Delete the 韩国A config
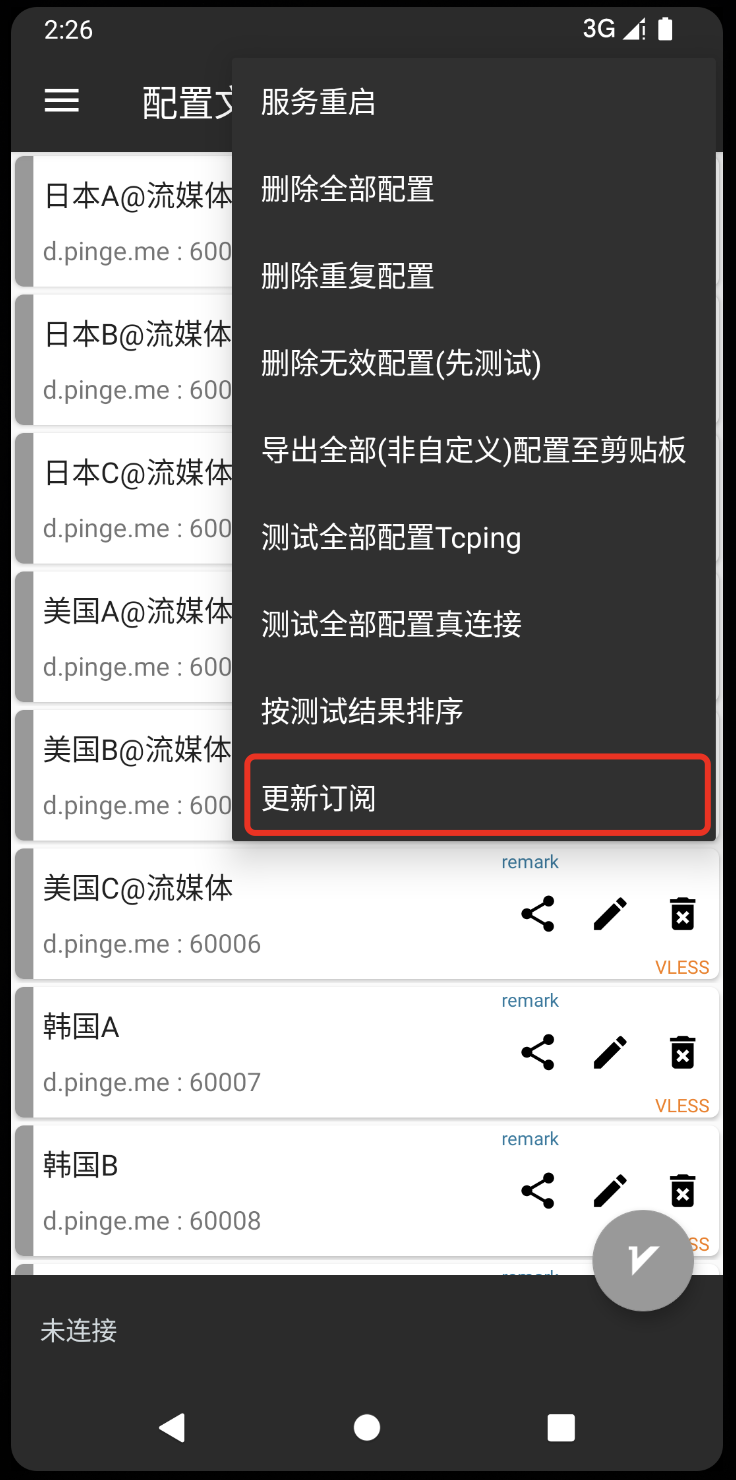Viewport: 736px width, 1480px height. [682, 1052]
